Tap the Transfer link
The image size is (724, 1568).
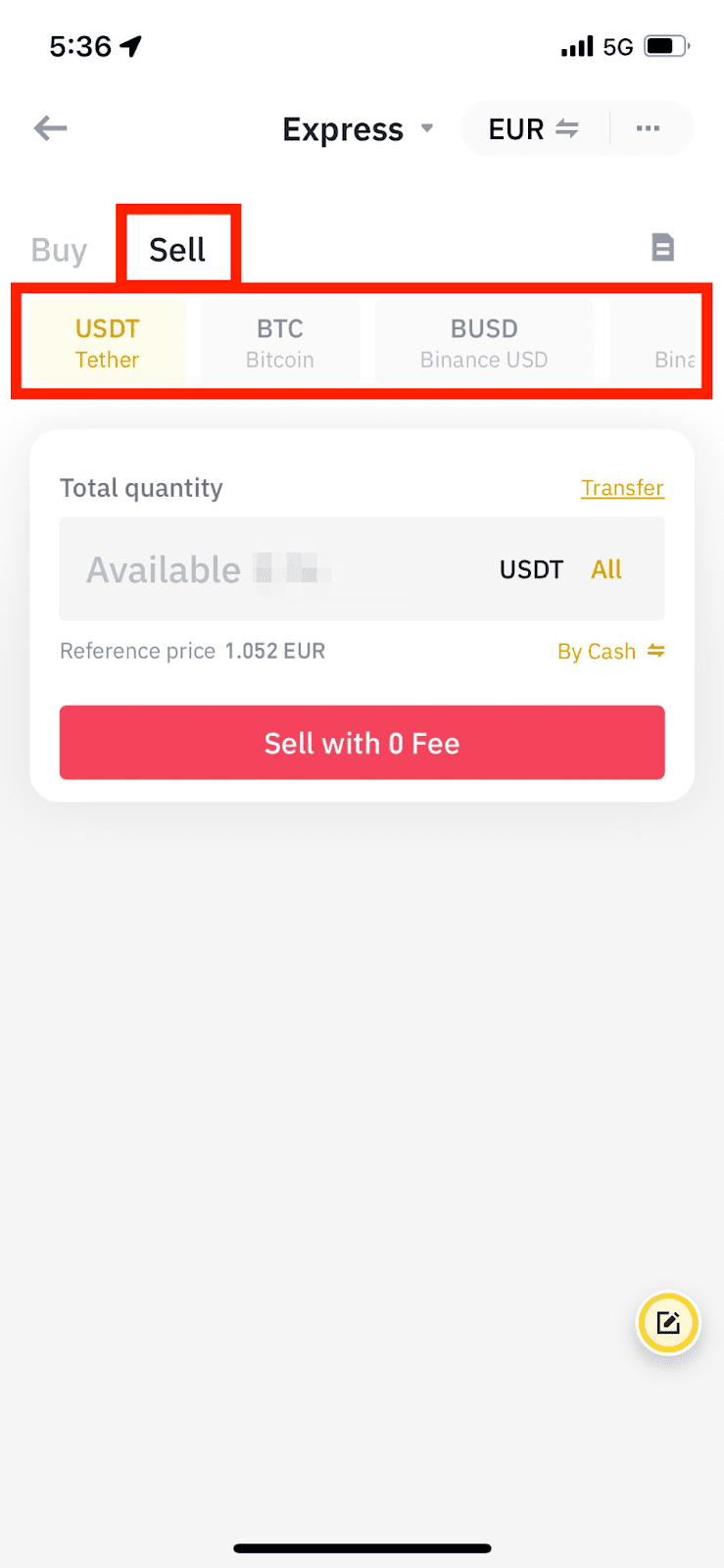click(x=622, y=488)
